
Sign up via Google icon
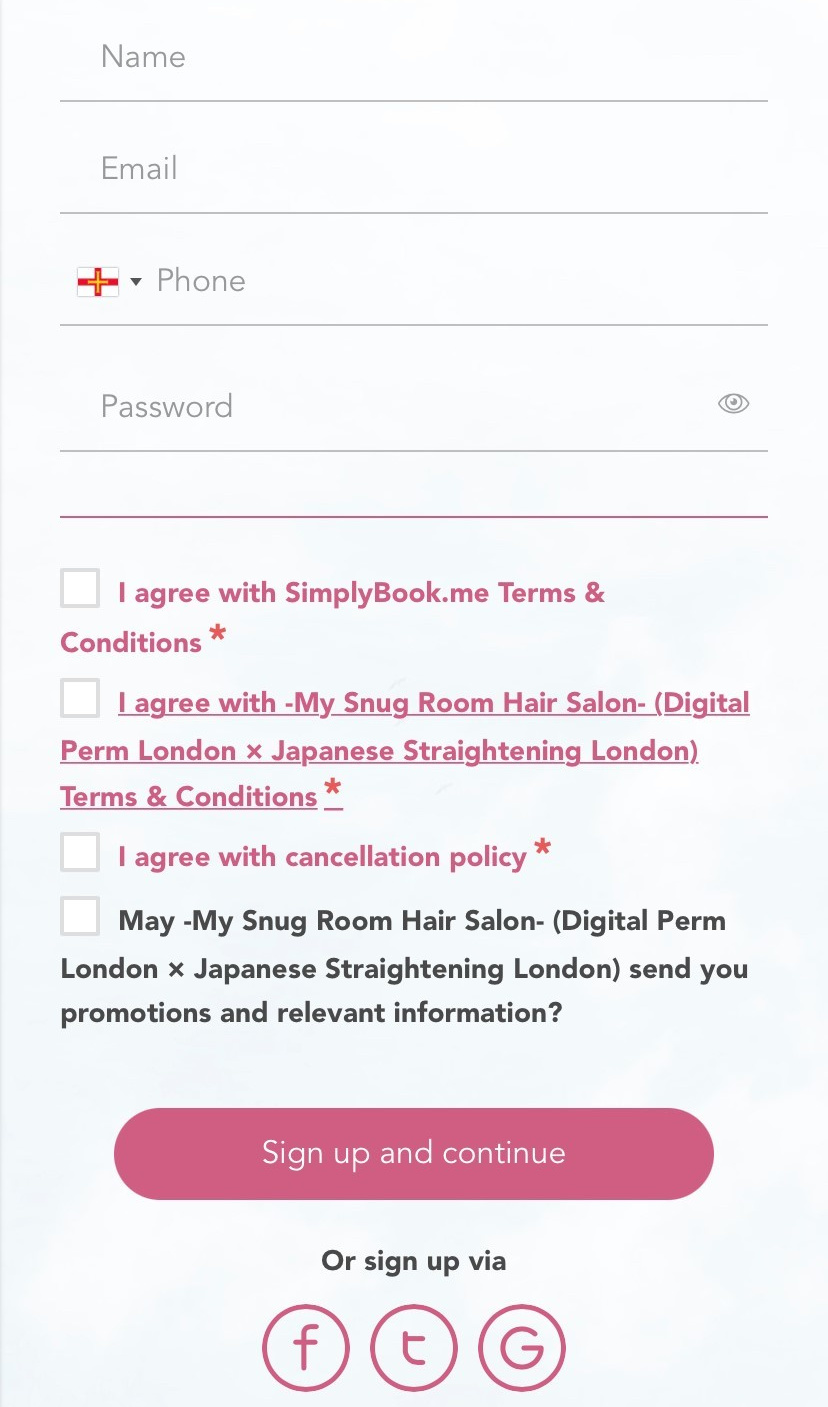tap(522, 1348)
